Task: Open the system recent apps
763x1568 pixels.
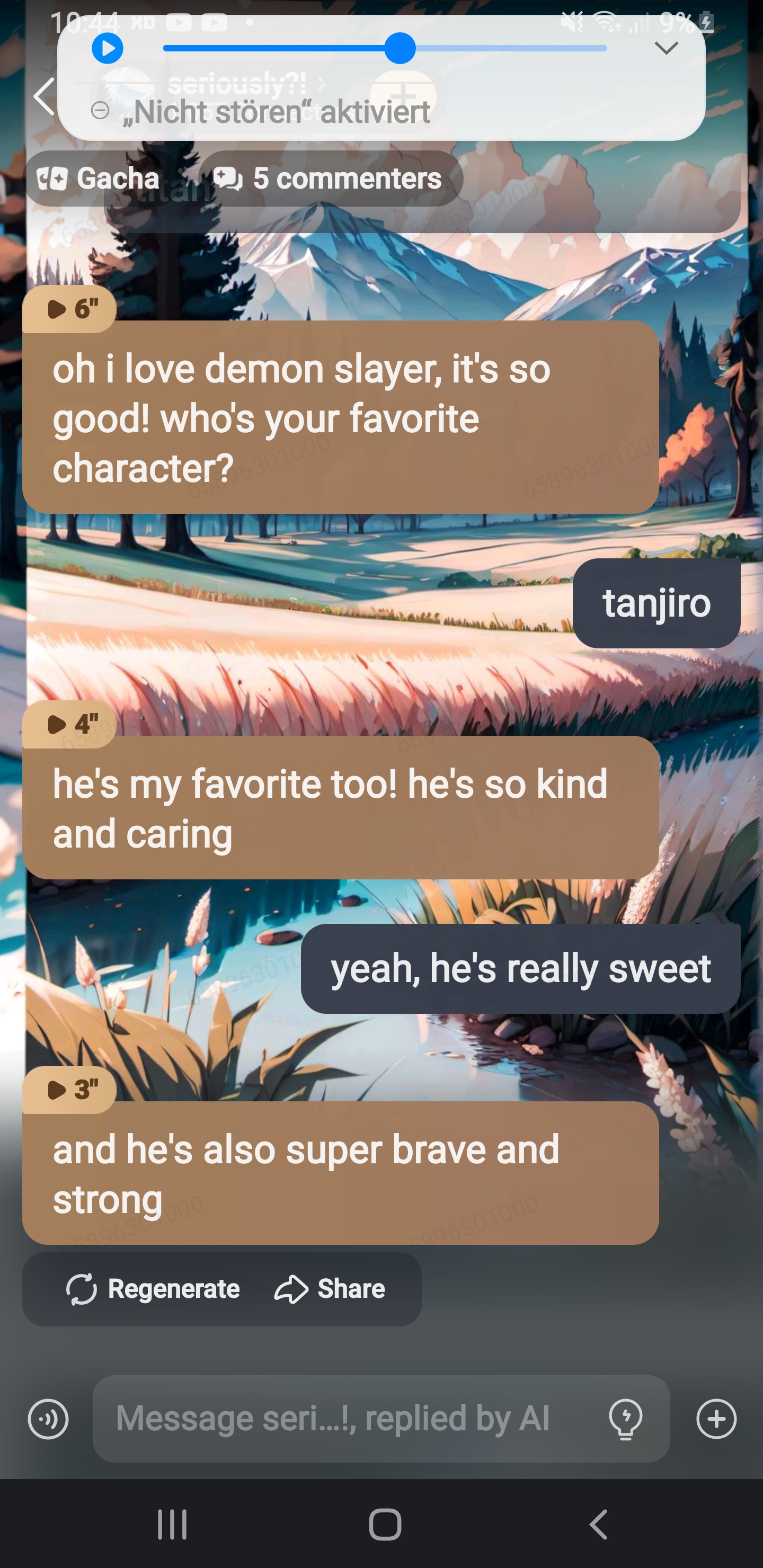Action: [172, 1524]
